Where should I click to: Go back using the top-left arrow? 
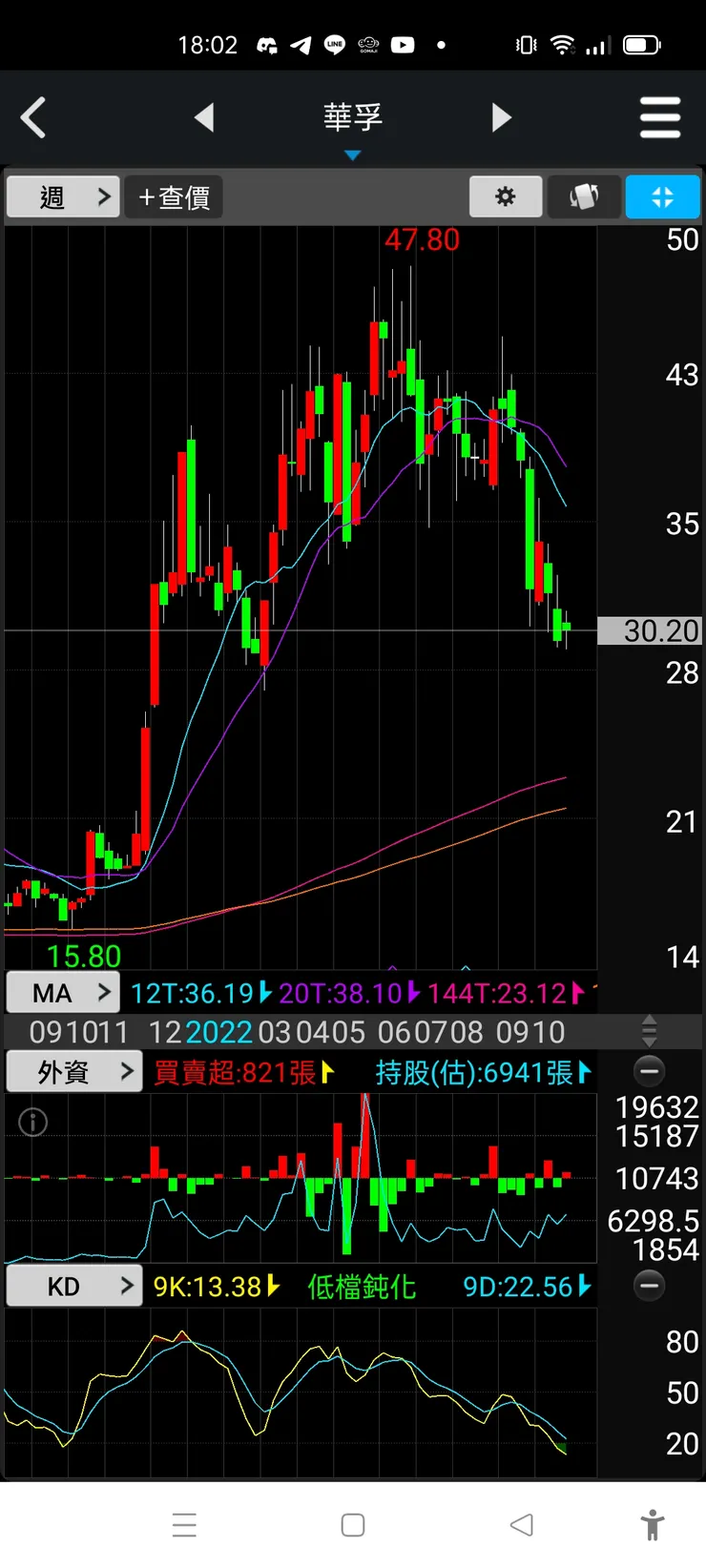[33, 118]
